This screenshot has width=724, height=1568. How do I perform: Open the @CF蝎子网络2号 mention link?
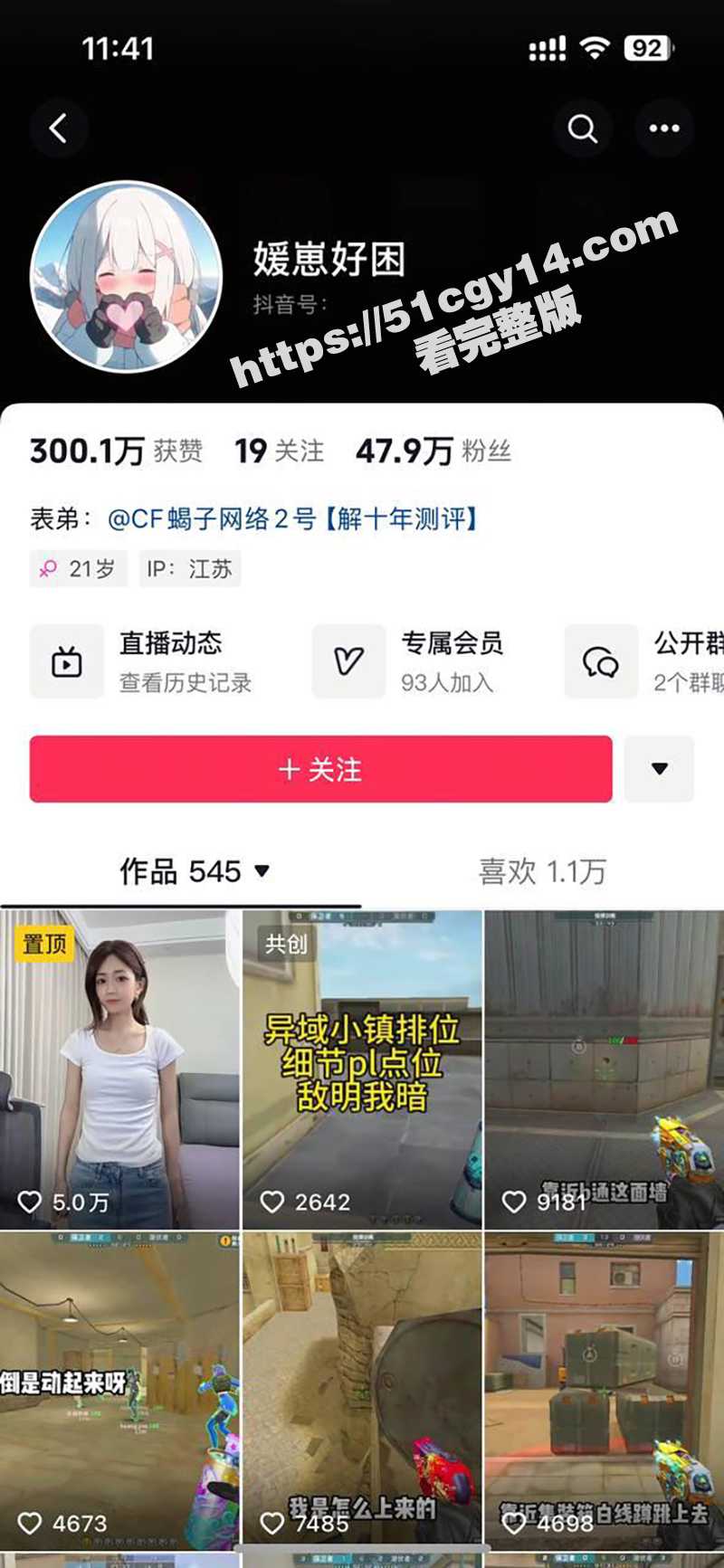[291, 519]
